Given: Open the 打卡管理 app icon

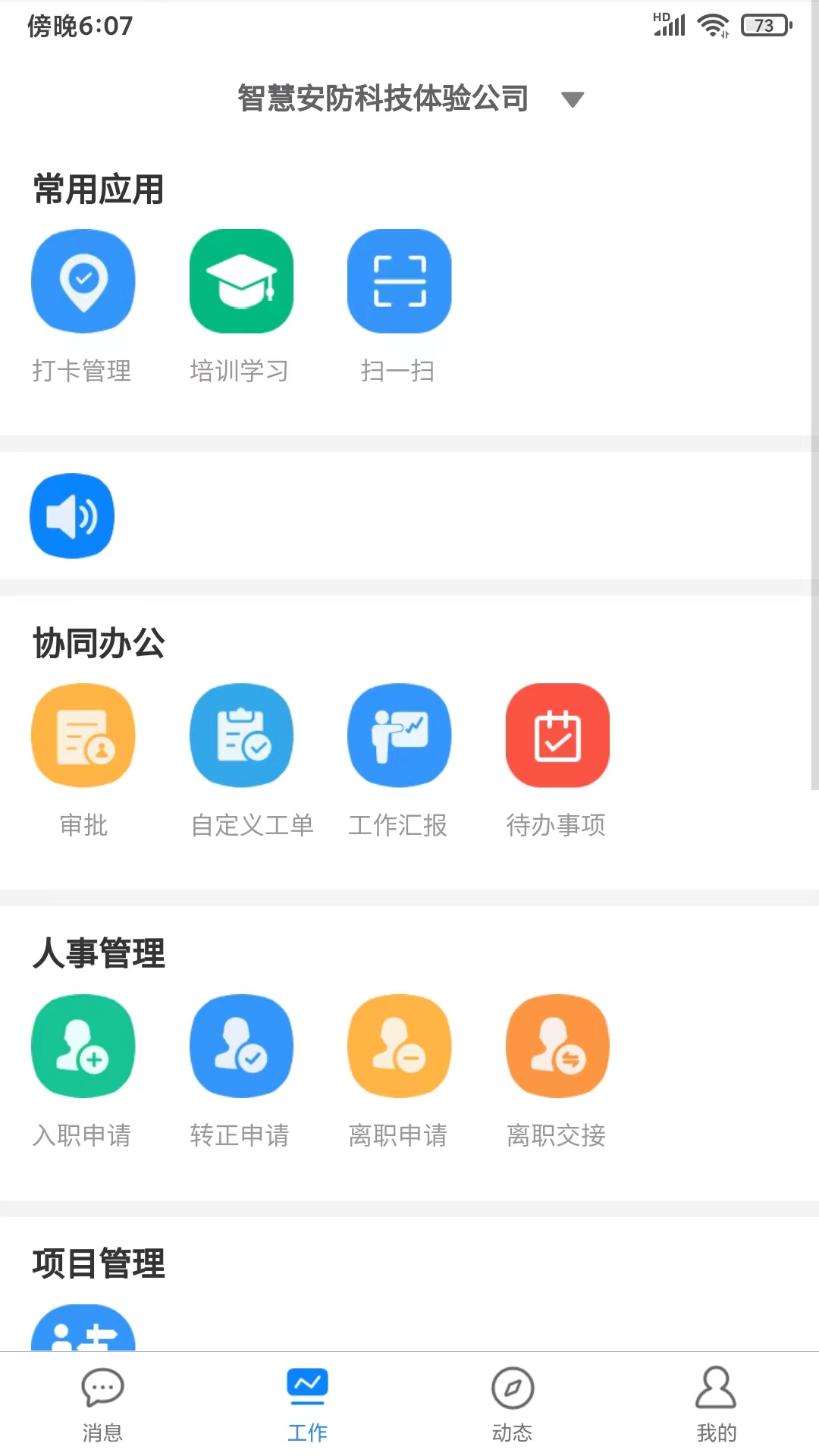Looking at the screenshot, I should pos(83,281).
